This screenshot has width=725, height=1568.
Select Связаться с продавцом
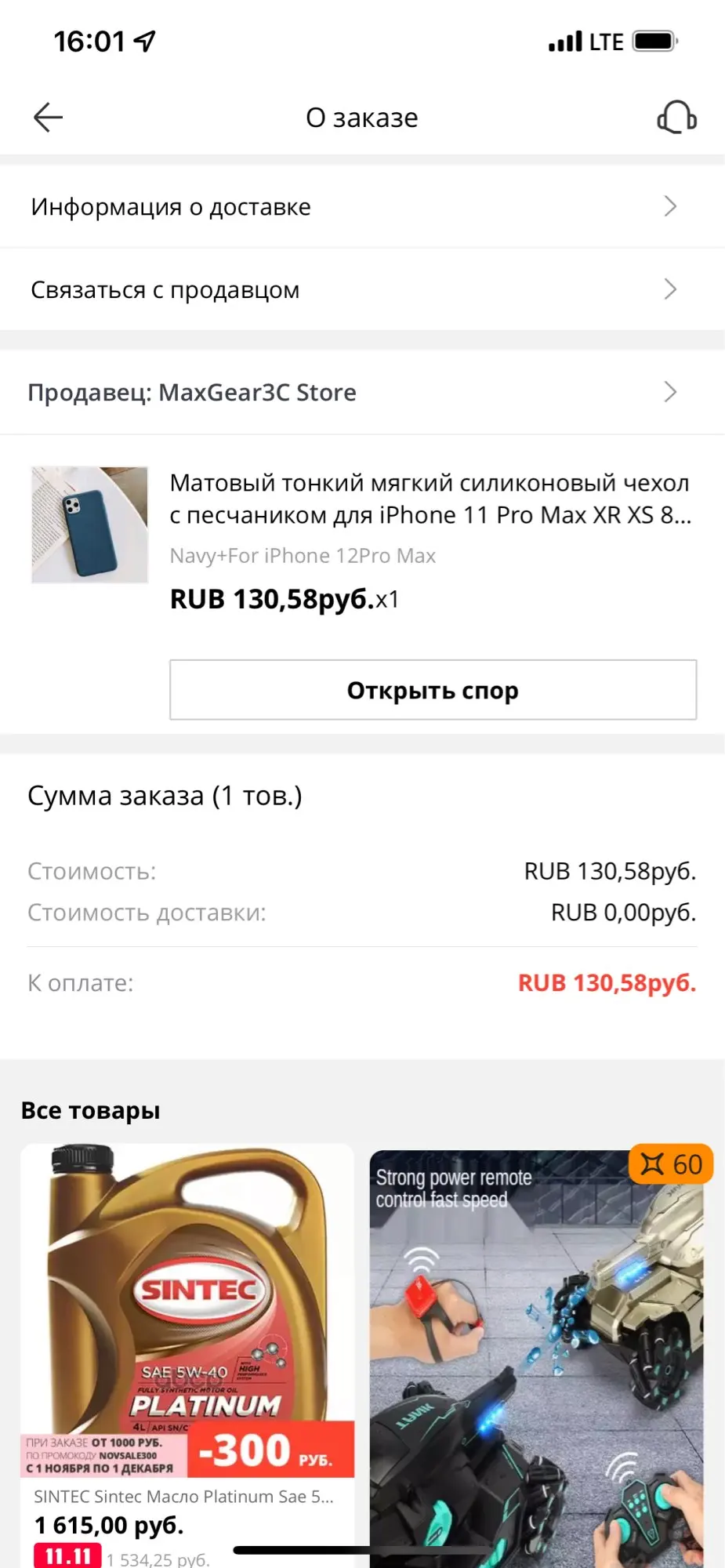pos(362,290)
